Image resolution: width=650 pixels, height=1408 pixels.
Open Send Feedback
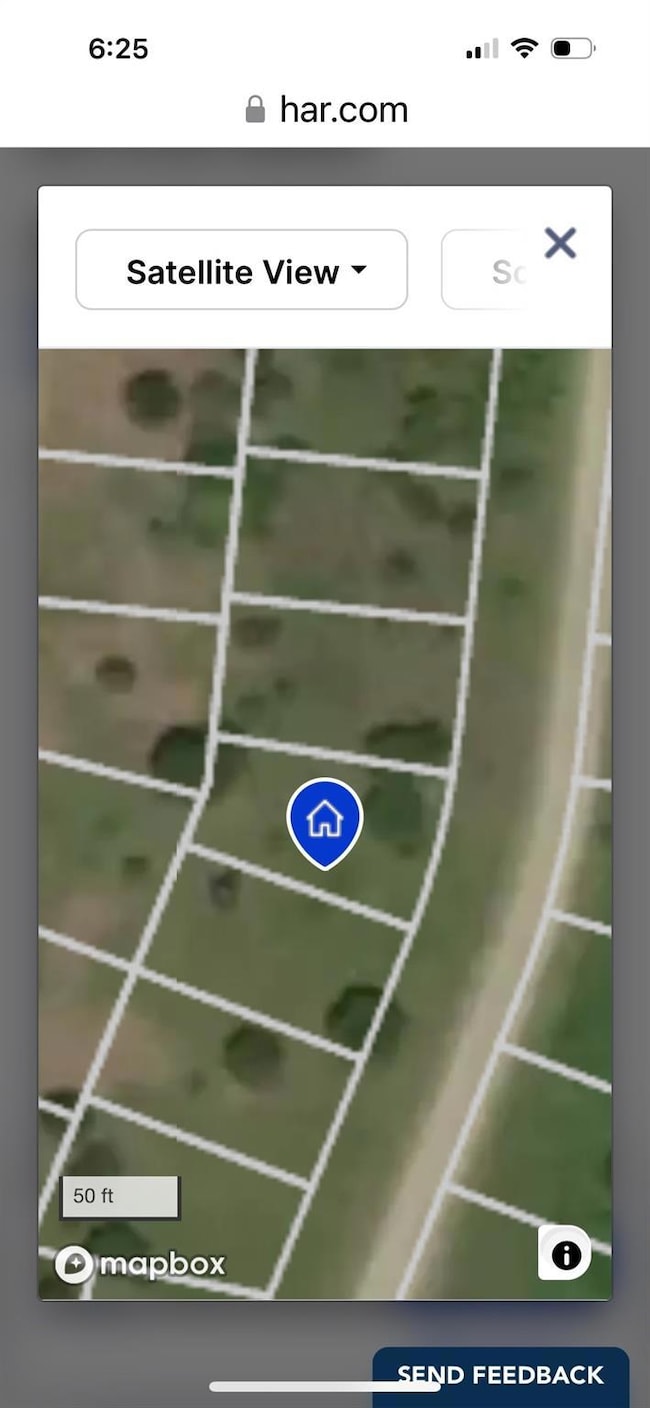(500, 1376)
